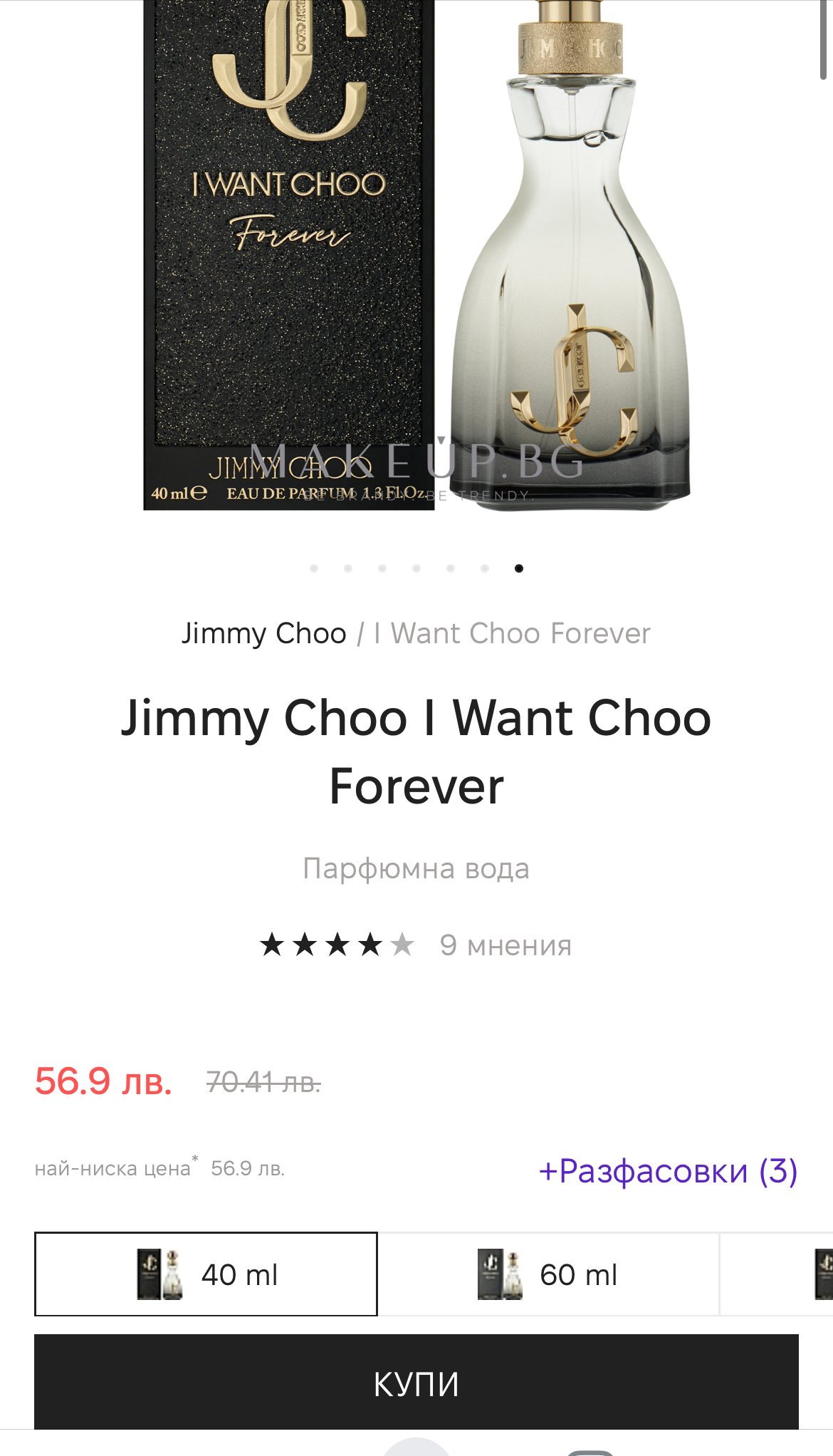Open the +Разфасовки (3) sizes link
The height and width of the screenshot is (1456, 833).
[668, 1170]
